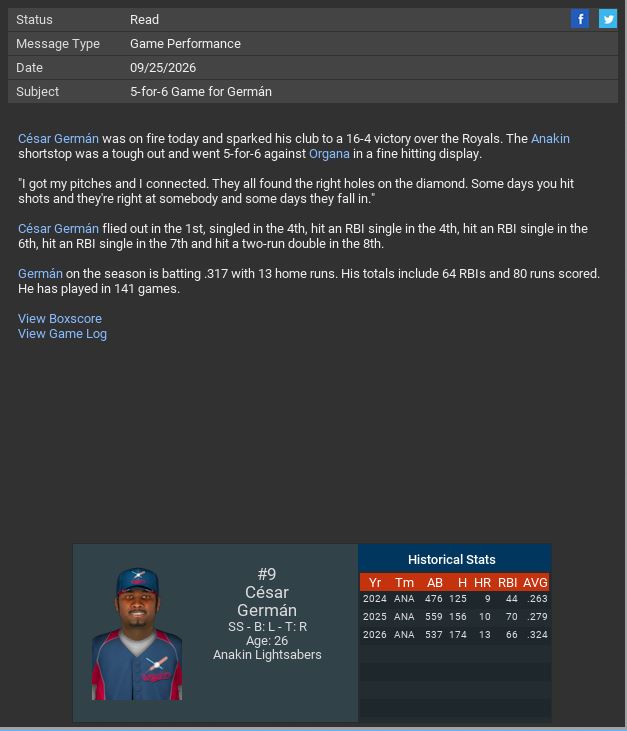This screenshot has height=731, width=627.
Task: Share this message on Twitter
Action: pyautogui.click(x=607, y=19)
